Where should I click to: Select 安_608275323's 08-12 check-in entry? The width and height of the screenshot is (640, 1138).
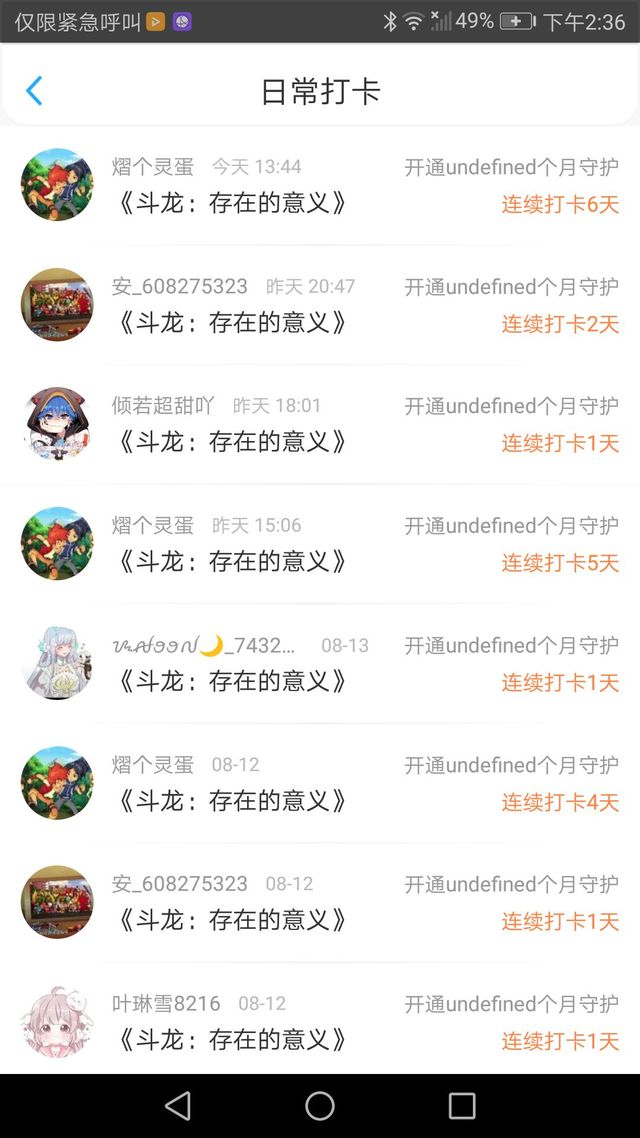point(320,903)
